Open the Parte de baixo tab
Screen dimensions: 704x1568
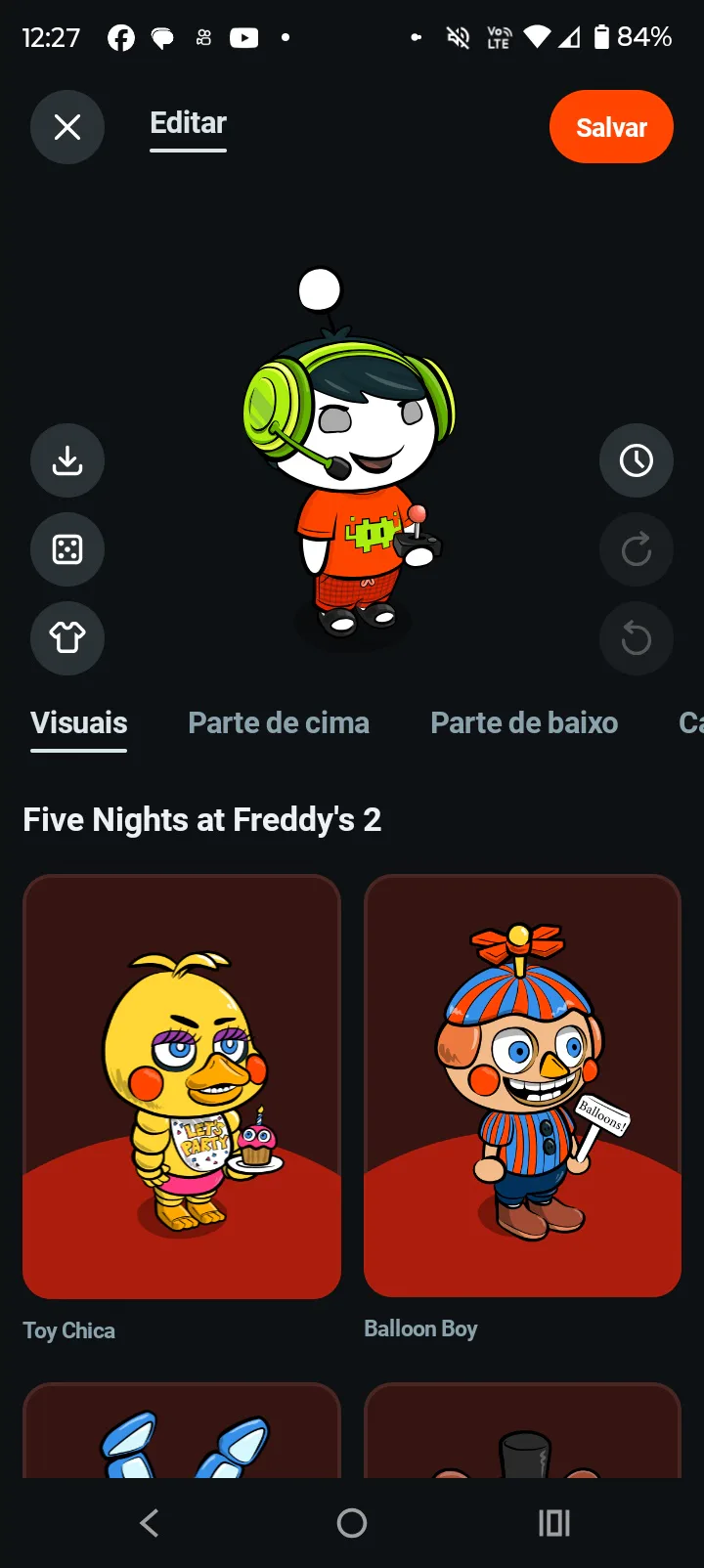coord(524,723)
